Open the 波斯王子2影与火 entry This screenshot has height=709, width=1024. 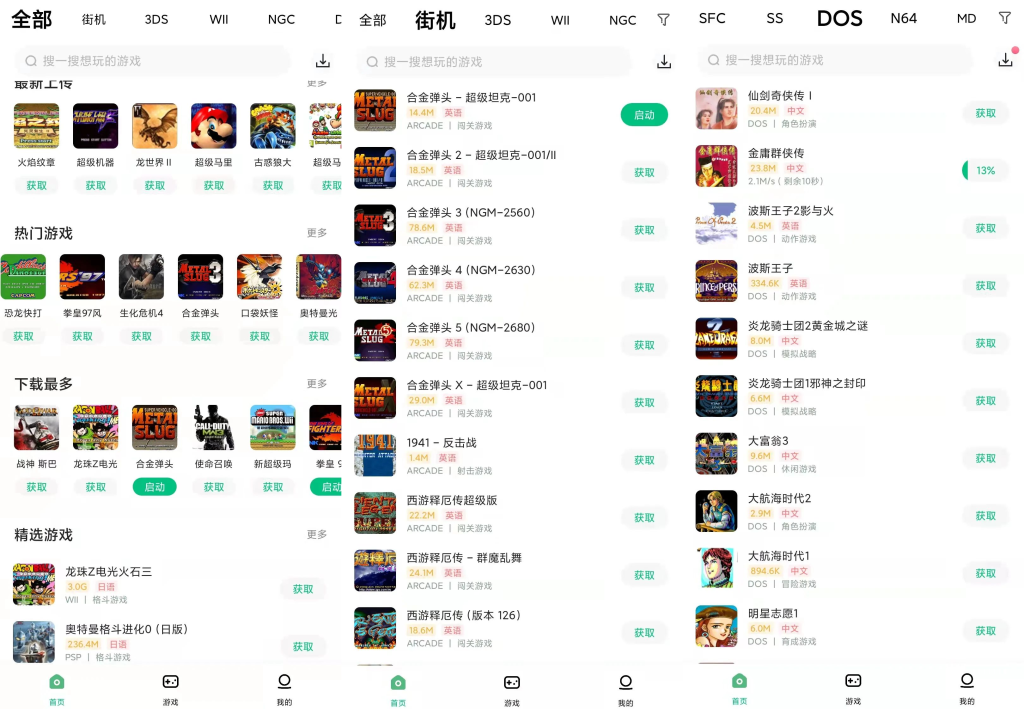[x=790, y=211]
